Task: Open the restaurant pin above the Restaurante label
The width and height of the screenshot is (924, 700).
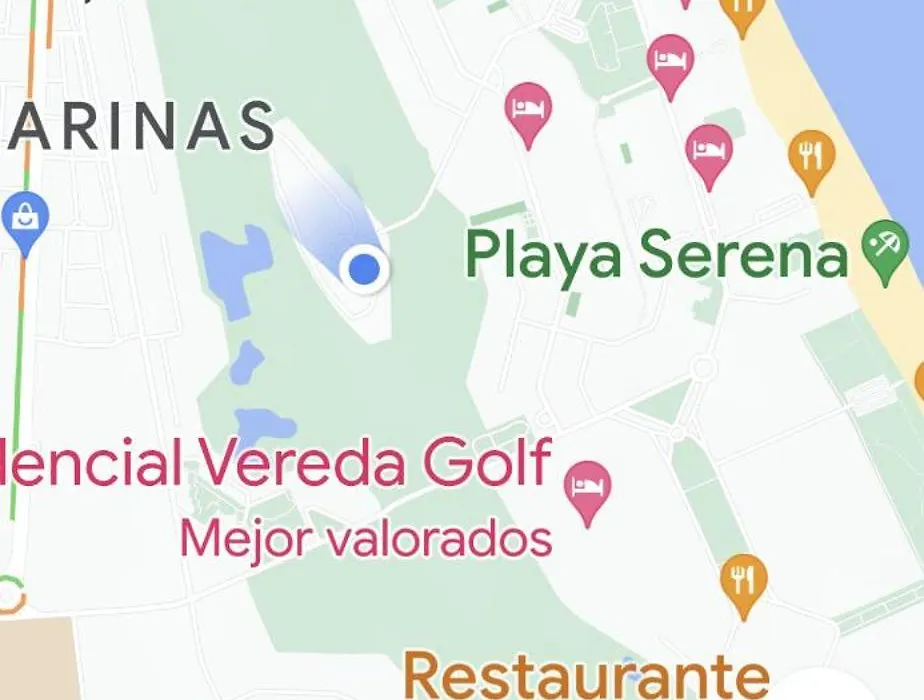Action: click(743, 580)
